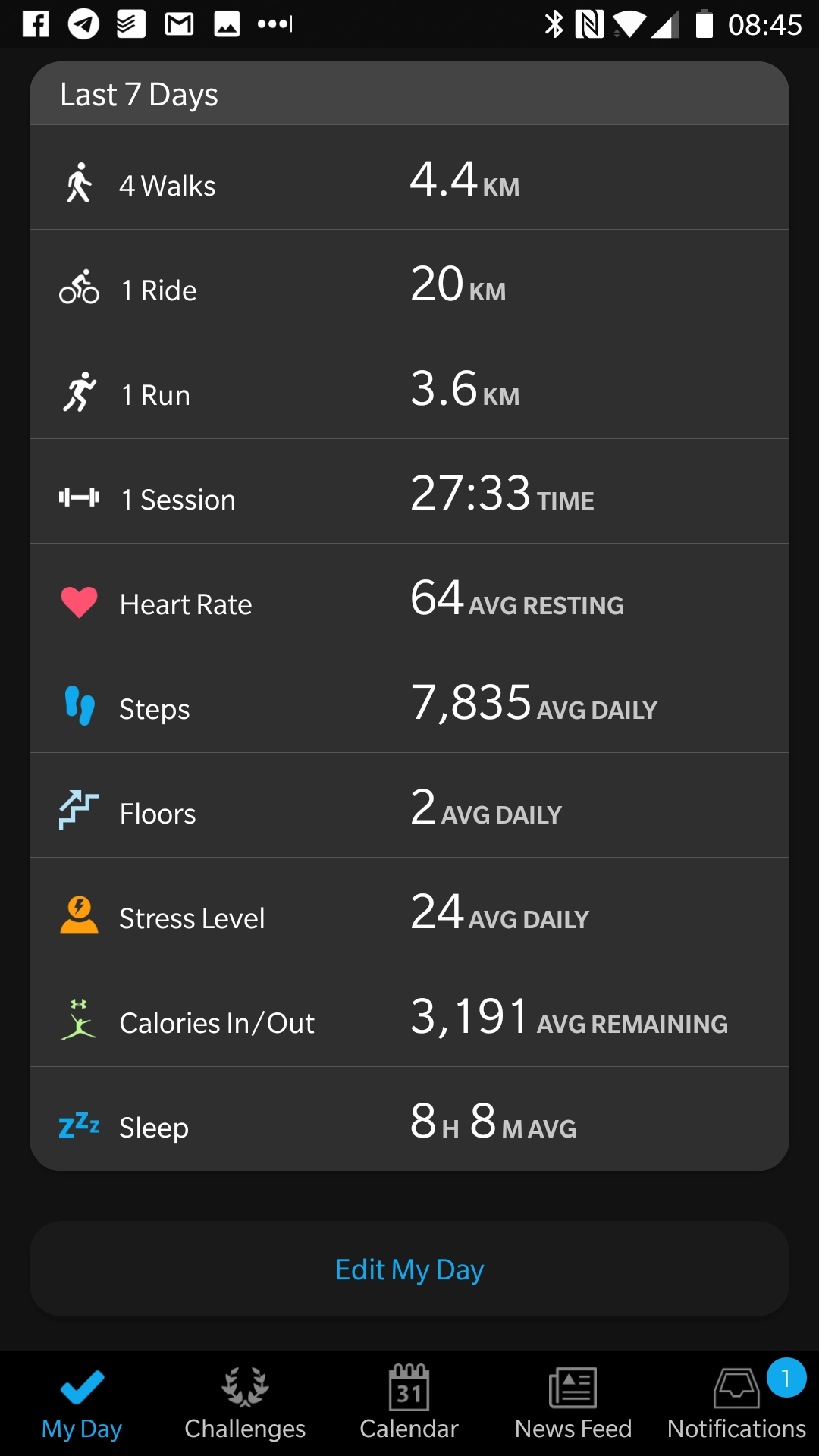Tap Edit My Day

point(409,1269)
